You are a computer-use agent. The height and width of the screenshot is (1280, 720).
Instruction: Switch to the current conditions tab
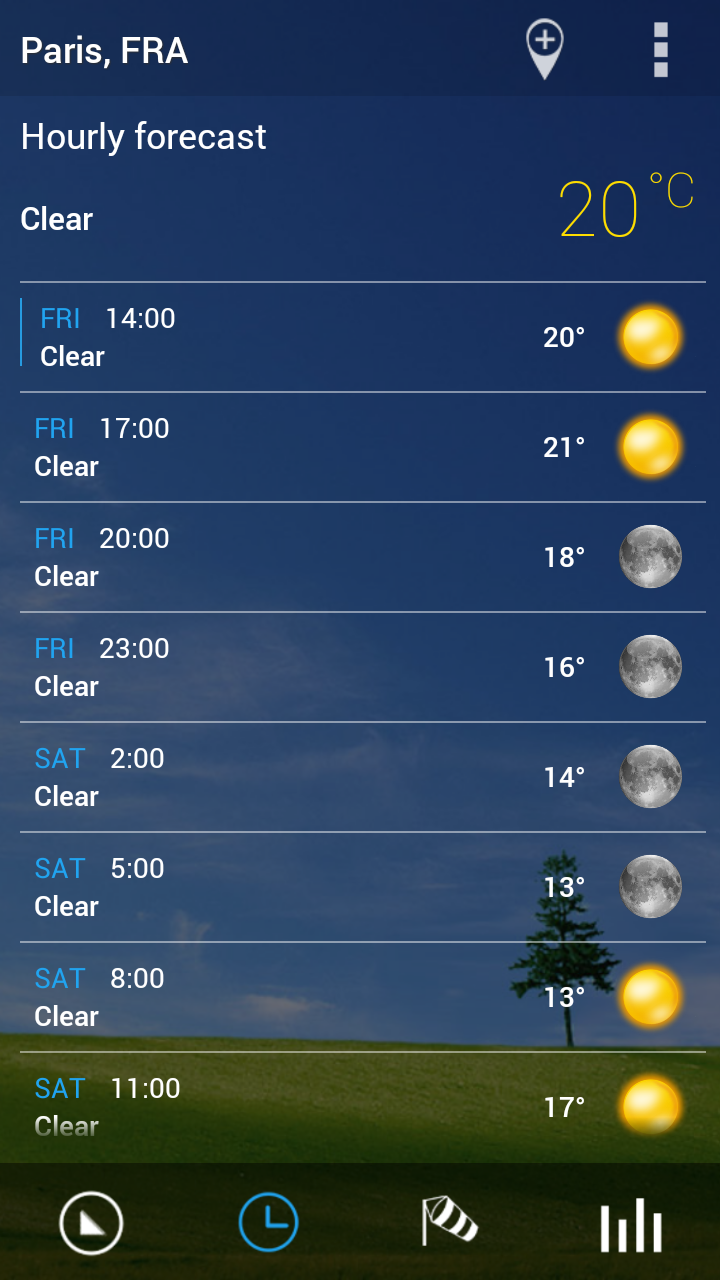click(91, 1223)
